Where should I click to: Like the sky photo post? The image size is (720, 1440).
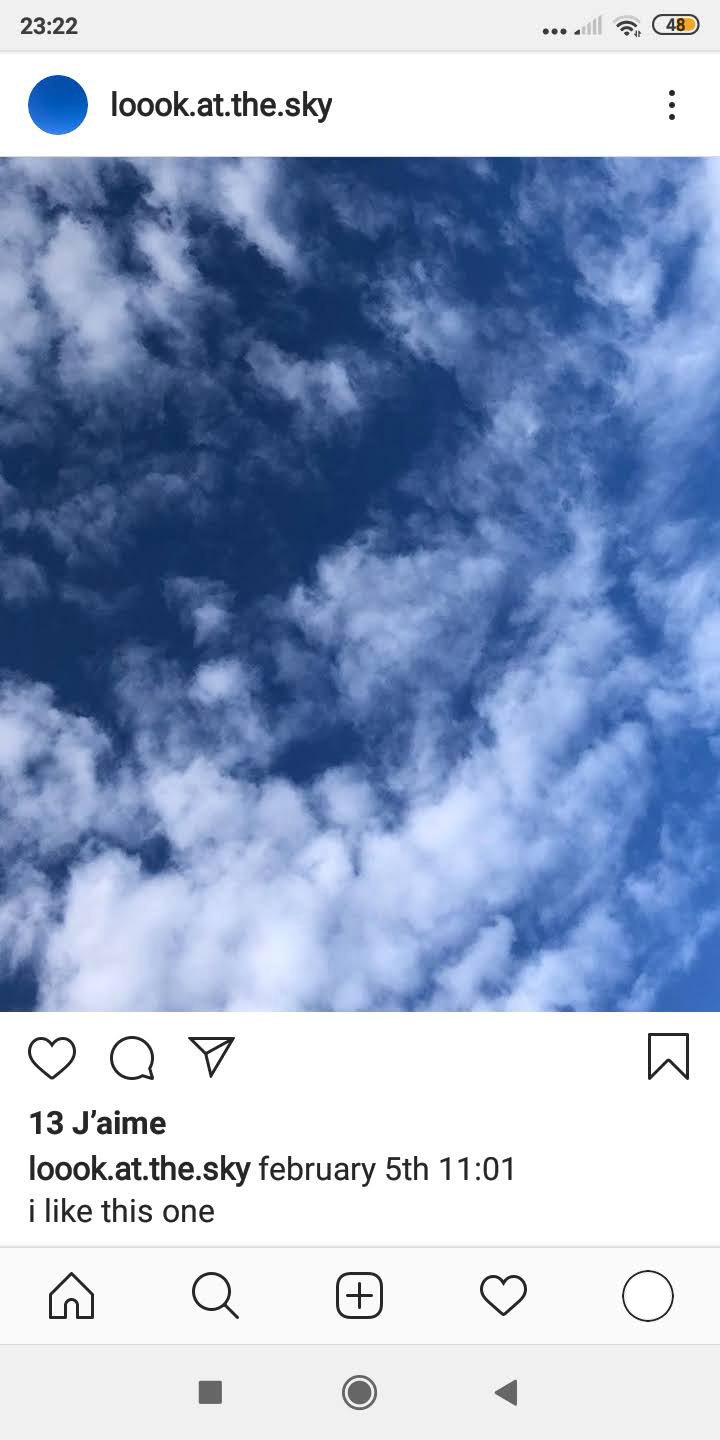coord(52,1058)
